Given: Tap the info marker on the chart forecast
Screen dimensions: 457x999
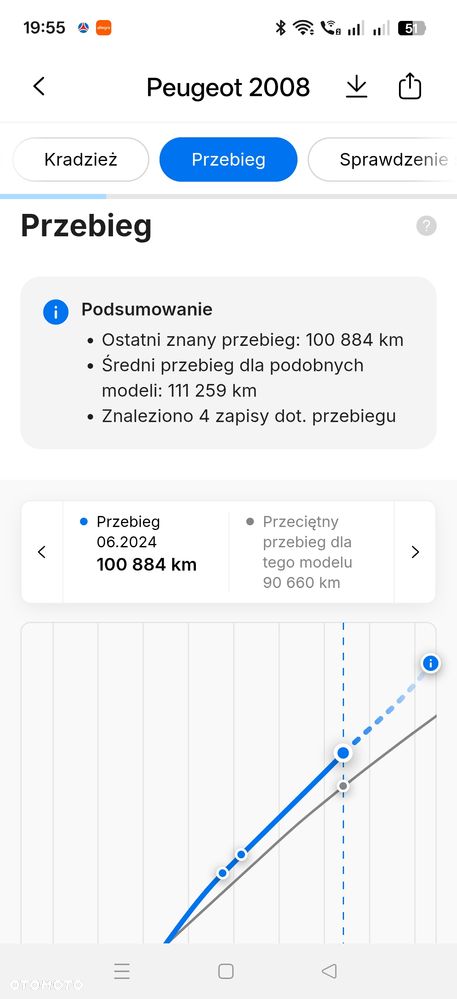Looking at the screenshot, I should [x=431, y=664].
